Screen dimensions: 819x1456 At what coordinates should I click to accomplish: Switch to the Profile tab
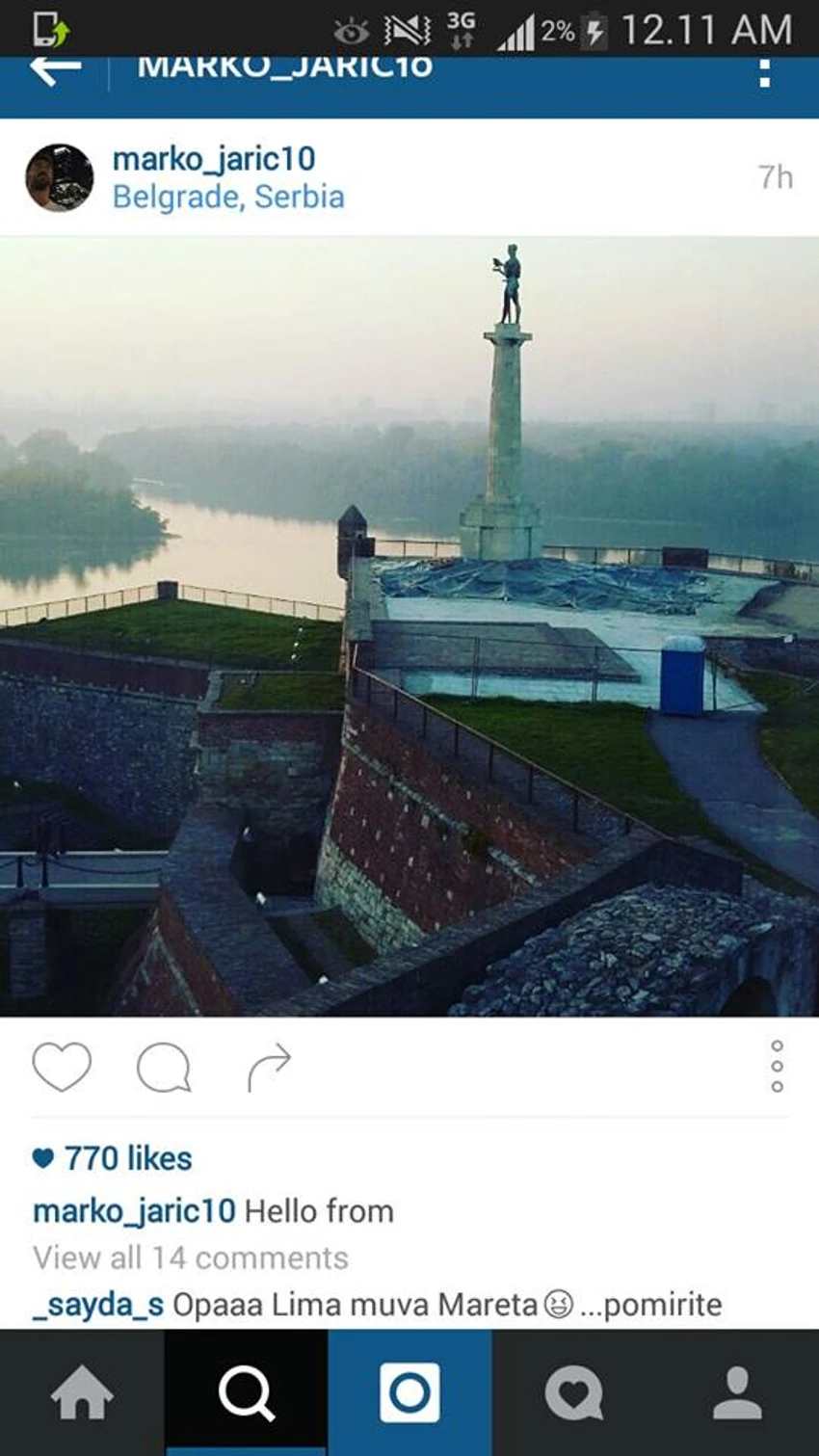pos(737,1393)
